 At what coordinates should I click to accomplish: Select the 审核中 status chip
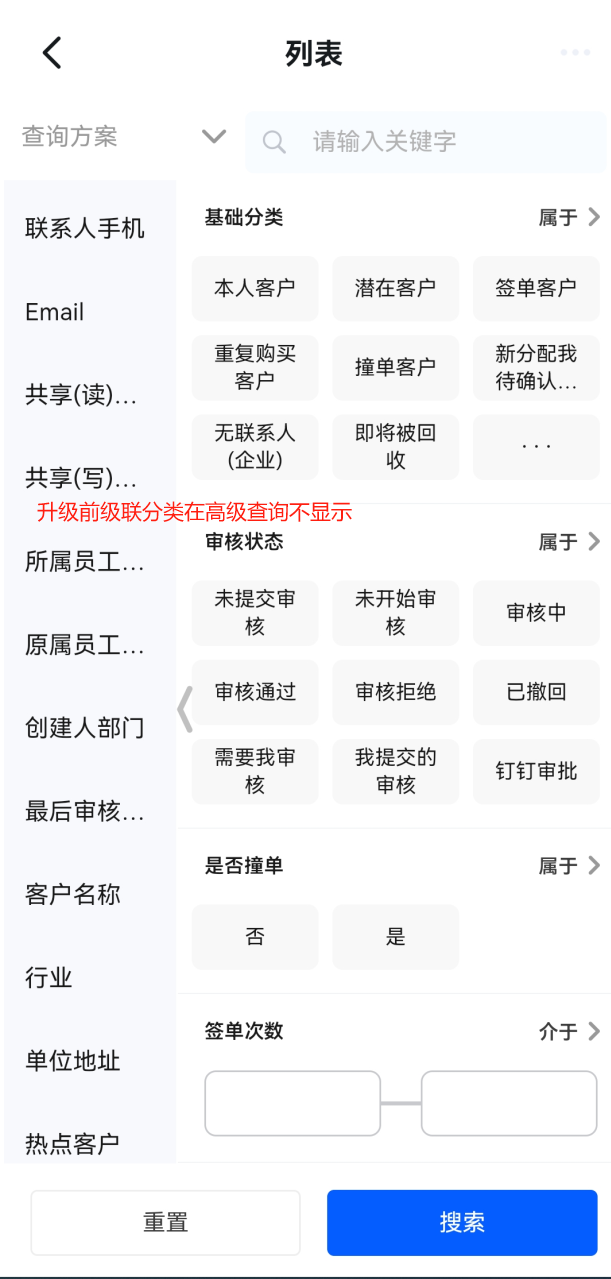click(536, 613)
